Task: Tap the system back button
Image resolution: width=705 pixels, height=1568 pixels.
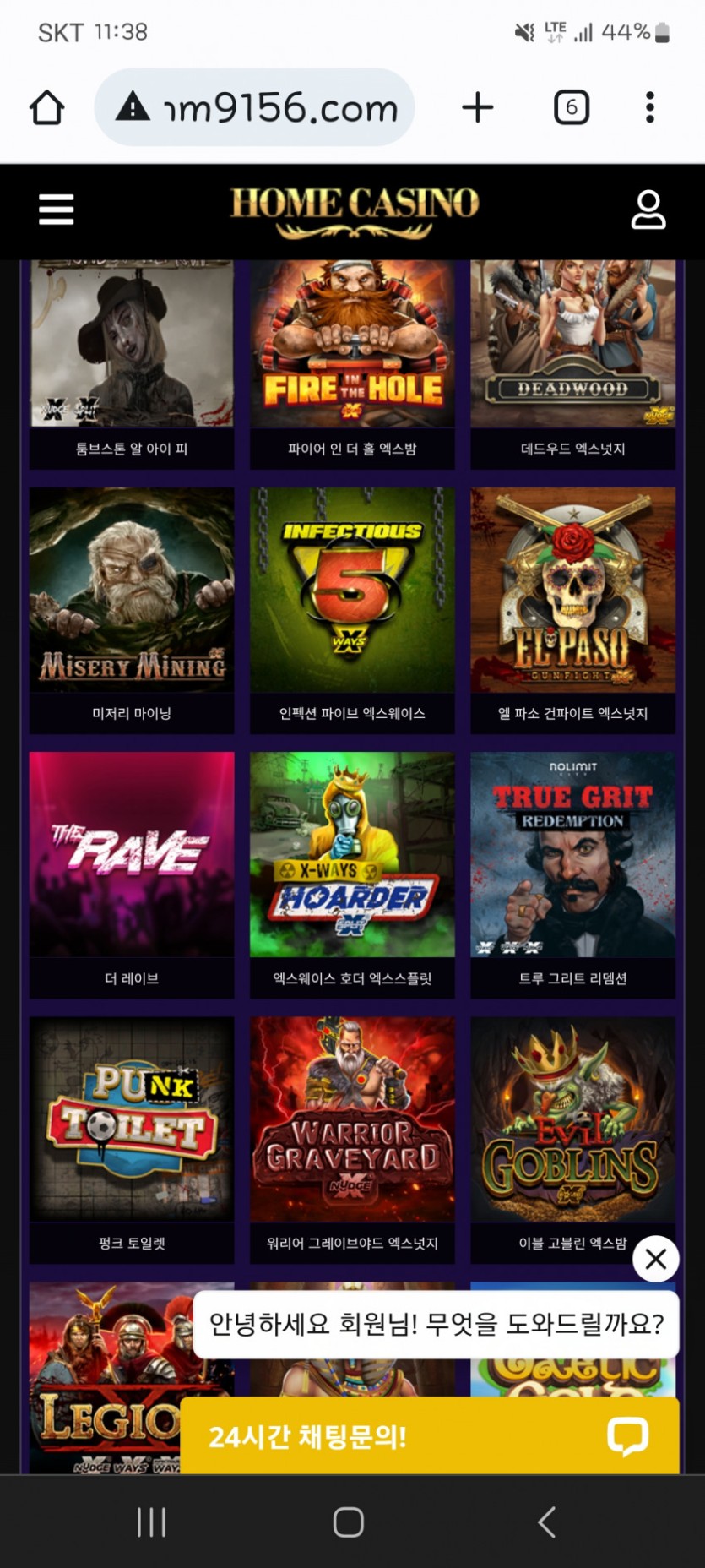Action: pos(546,1522)
